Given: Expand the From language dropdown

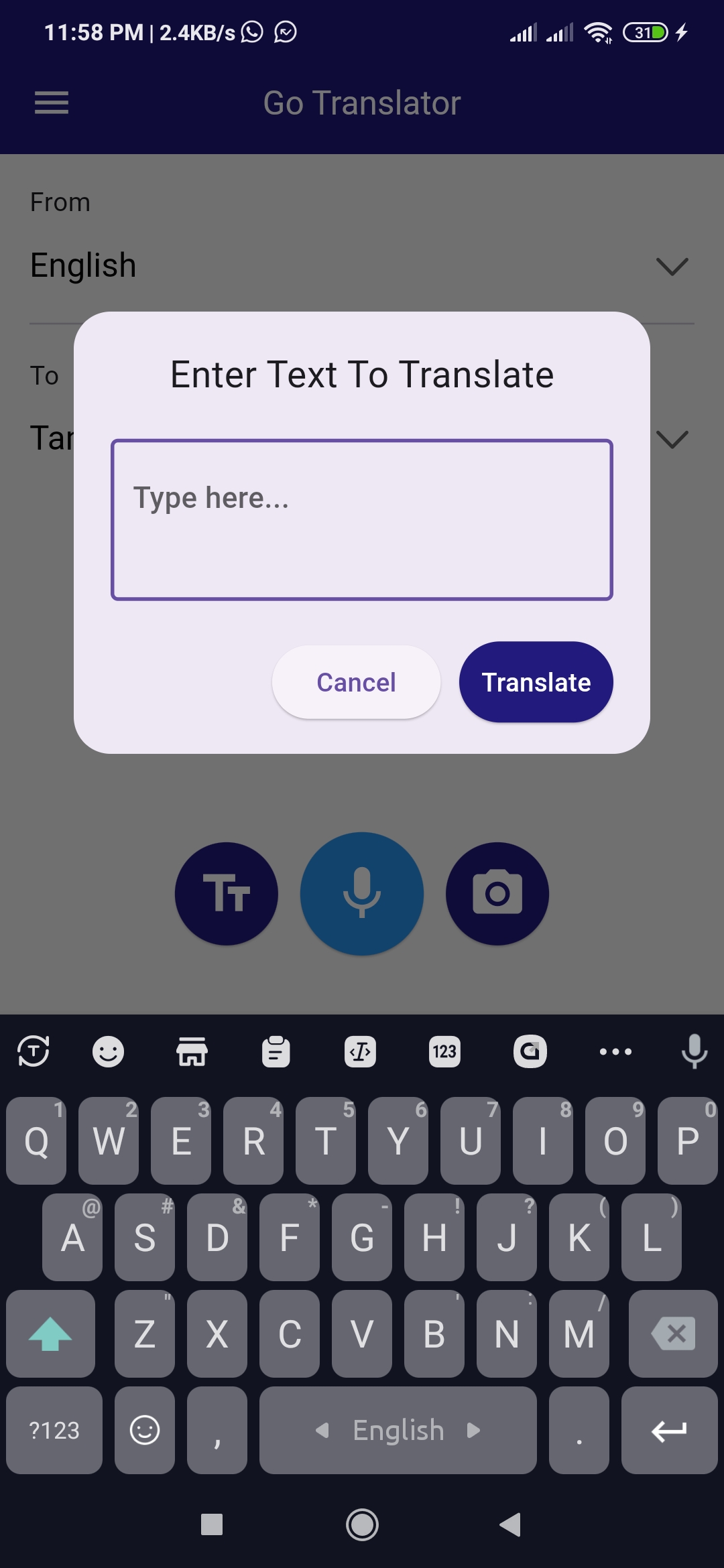Looking at the screenshot, I should click(672, 266).
